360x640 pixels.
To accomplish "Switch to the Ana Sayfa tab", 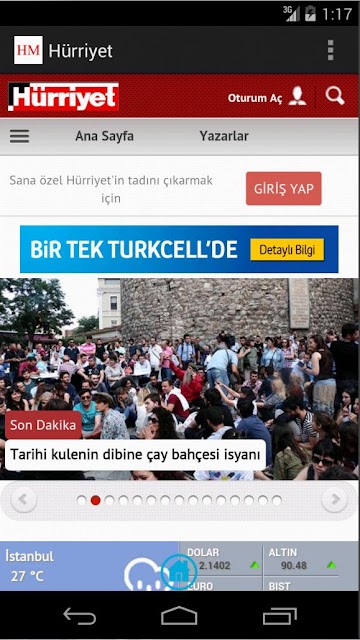I will [104, 136].
